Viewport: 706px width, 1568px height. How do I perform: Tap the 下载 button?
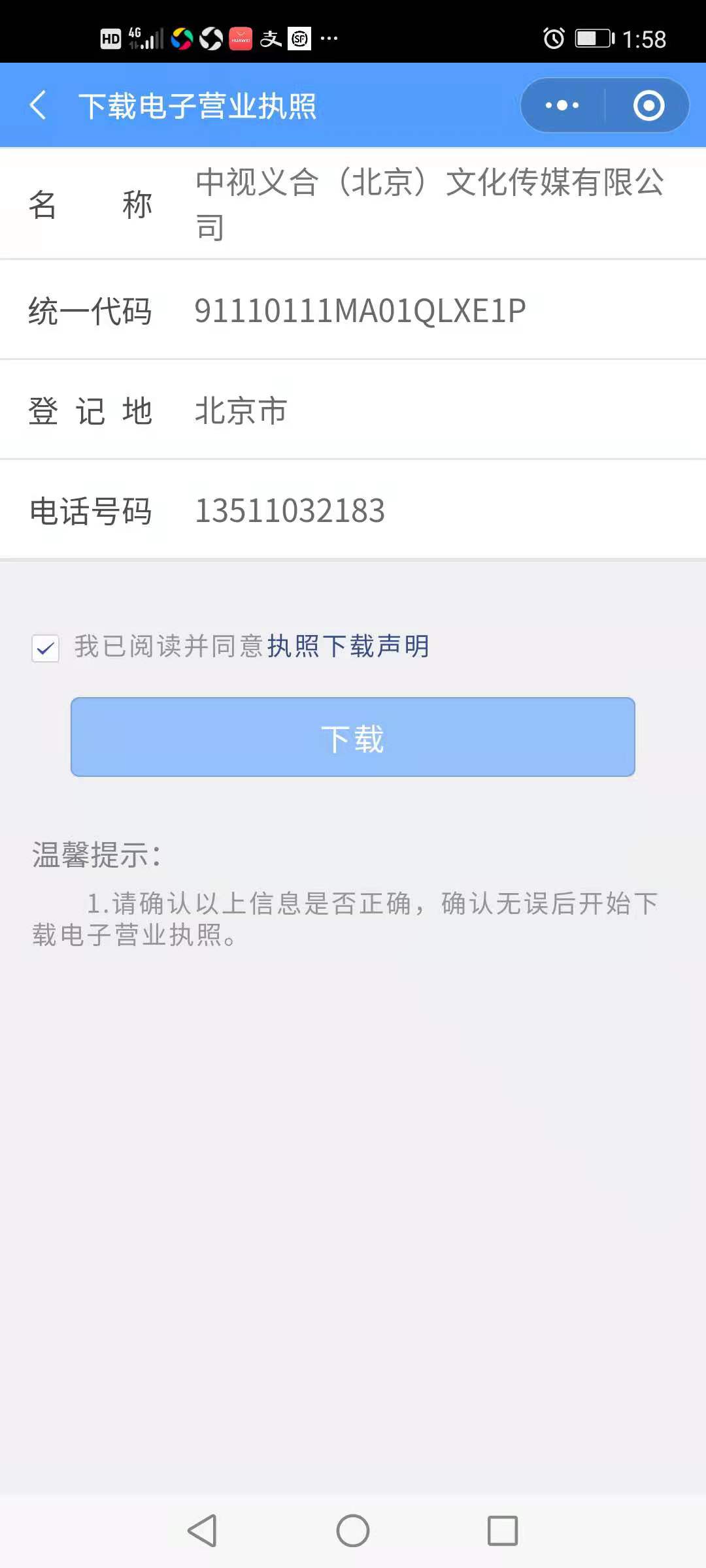353,737
